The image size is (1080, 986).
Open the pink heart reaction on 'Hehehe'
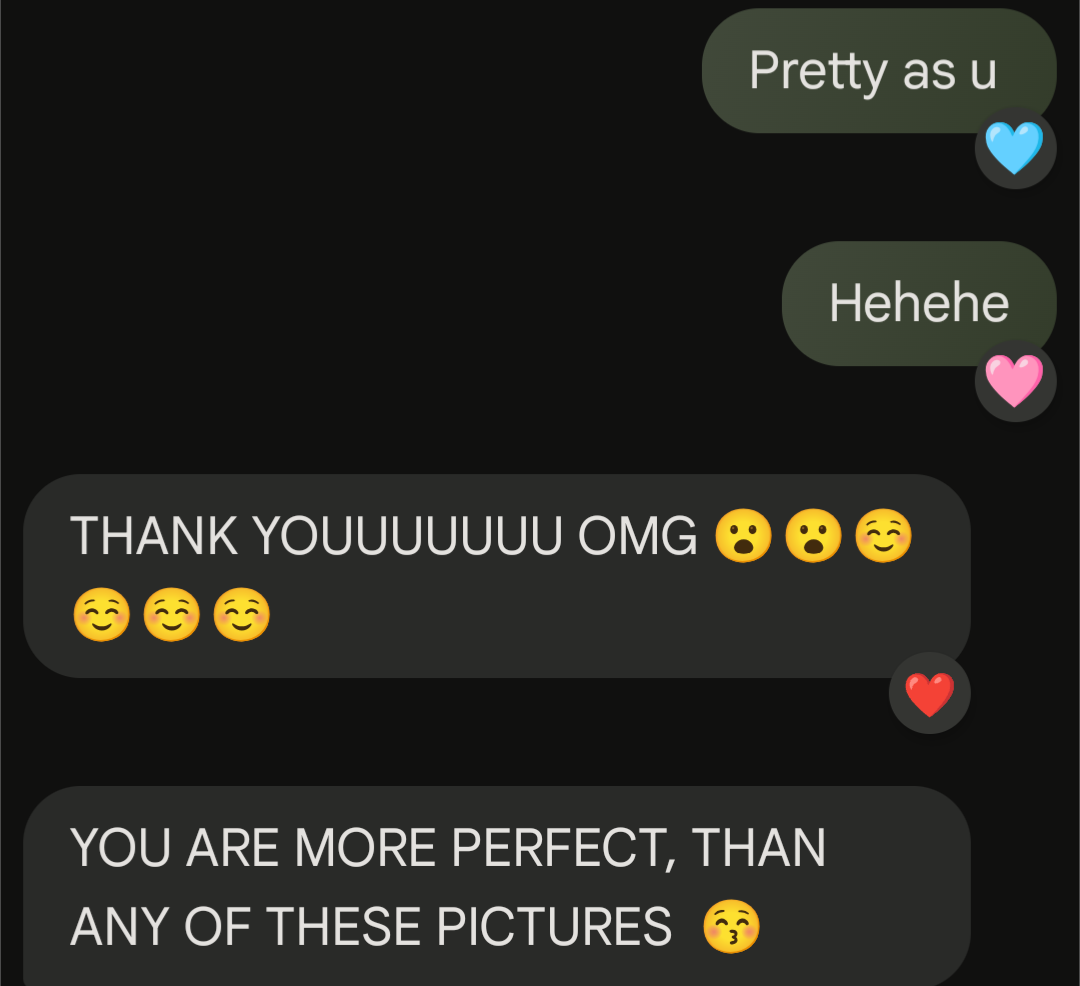(x=1014, y=381)
